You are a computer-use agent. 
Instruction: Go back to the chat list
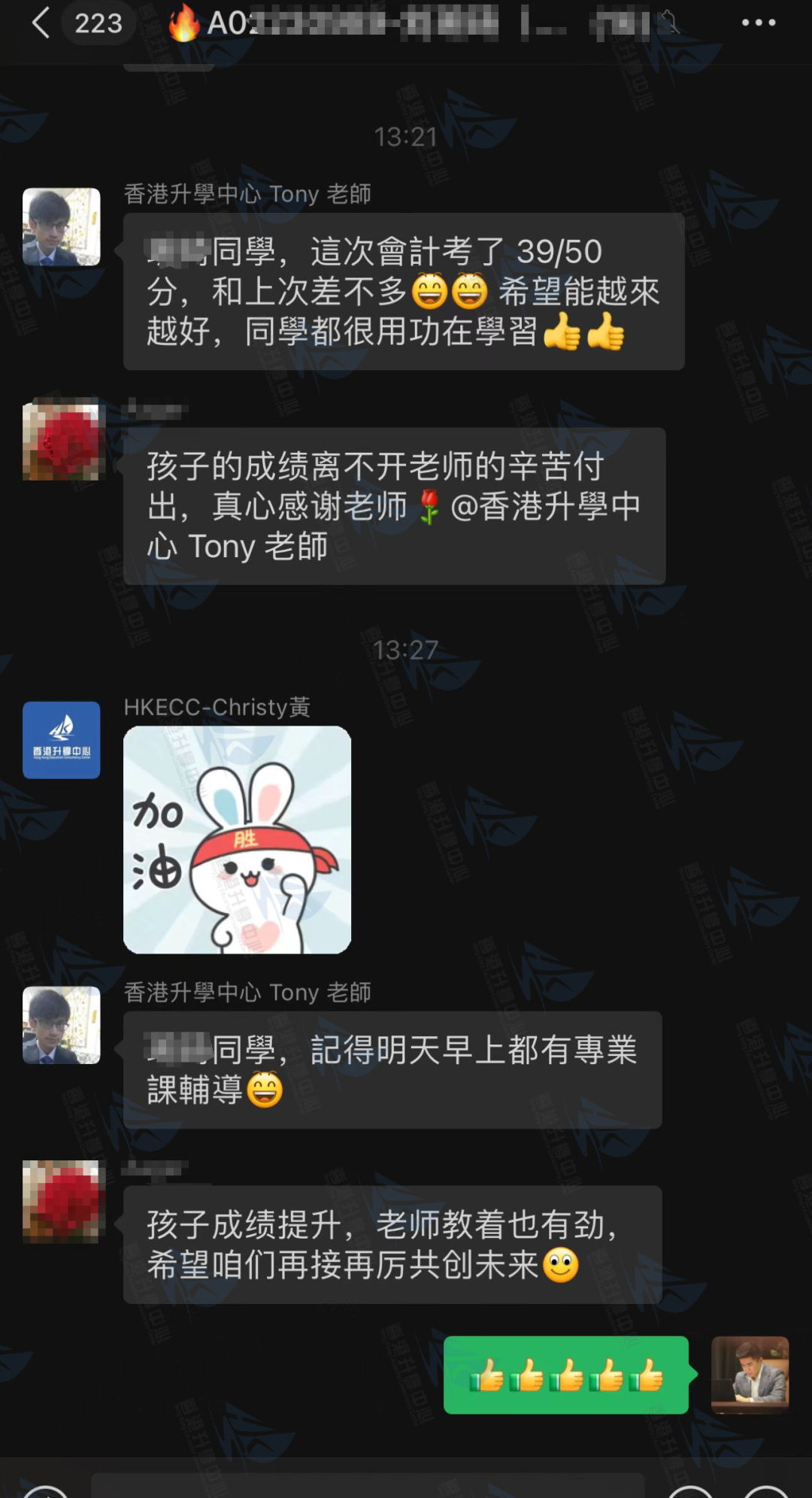[x=41, y=23]
